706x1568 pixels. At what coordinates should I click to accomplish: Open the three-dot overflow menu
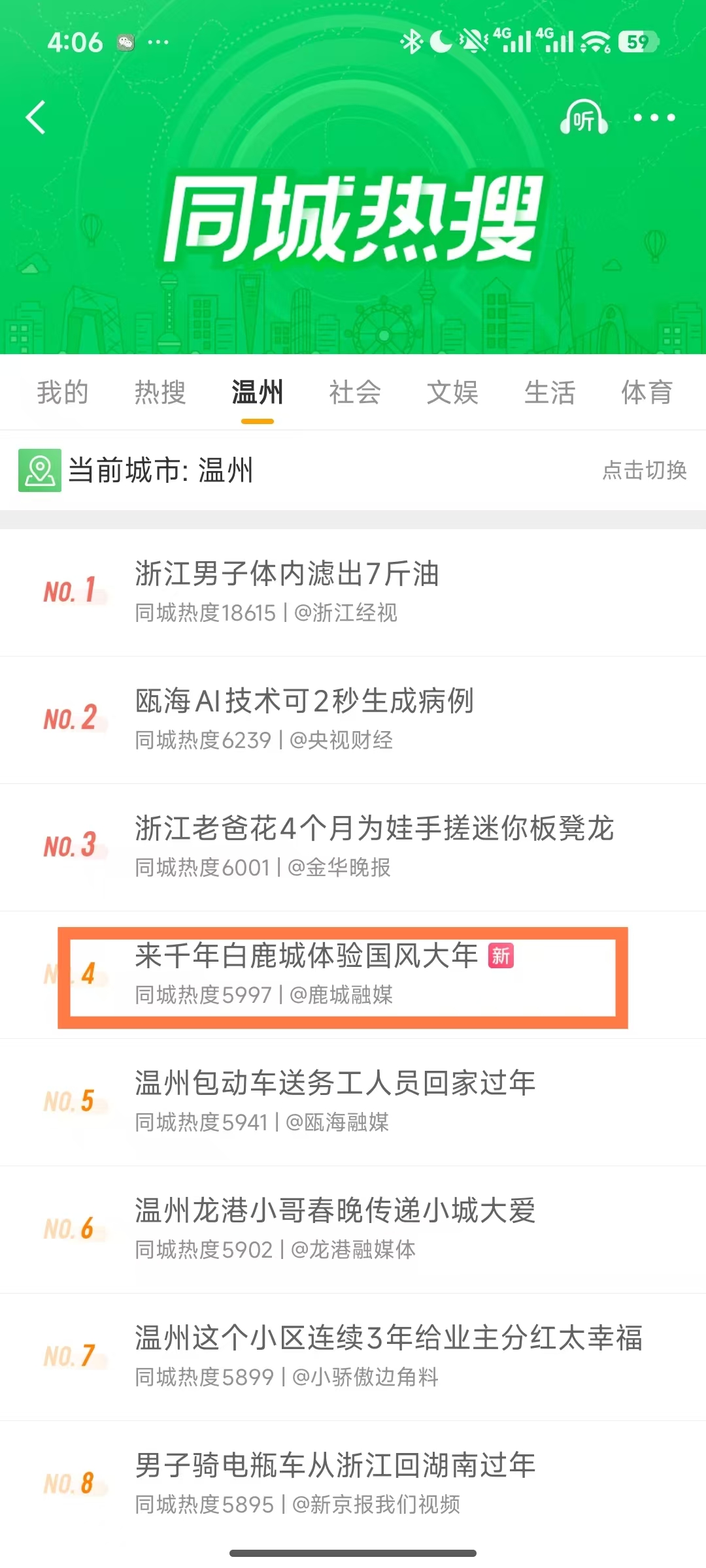coord(654,118)
